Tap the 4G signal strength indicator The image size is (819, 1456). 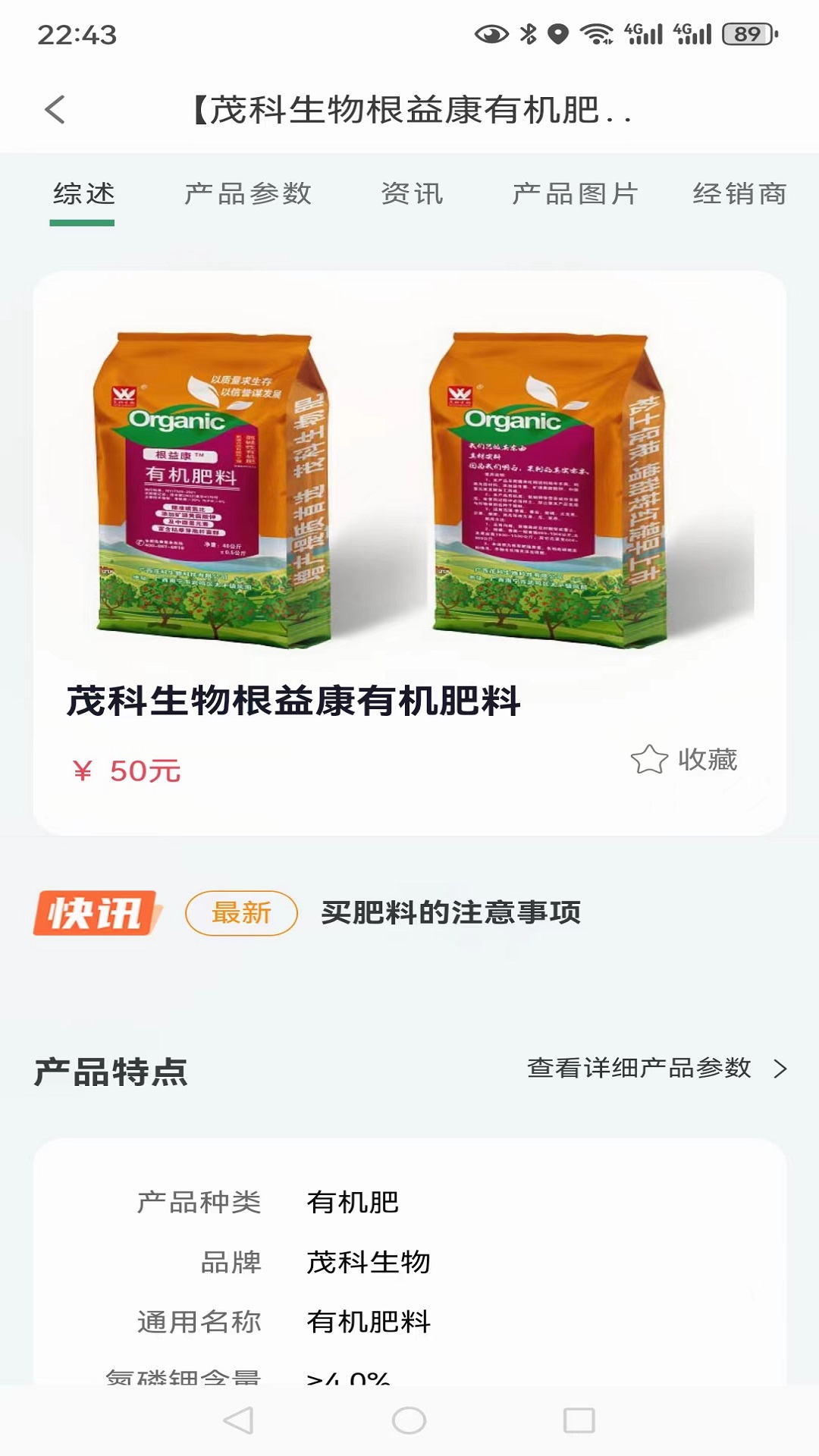click(x=645, y=32)
